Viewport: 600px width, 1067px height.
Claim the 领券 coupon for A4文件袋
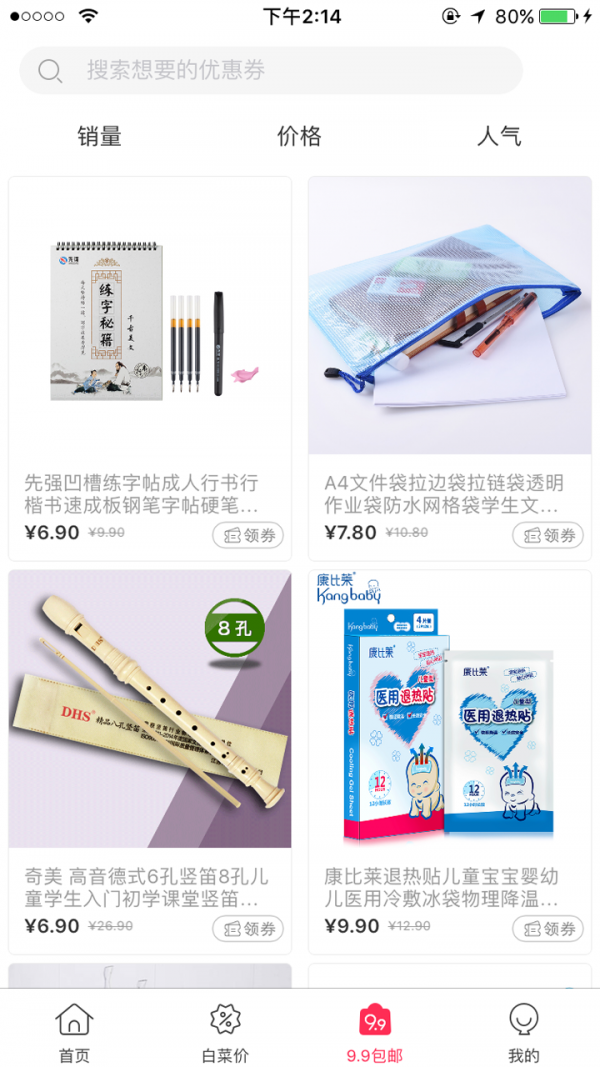(548, 535)
